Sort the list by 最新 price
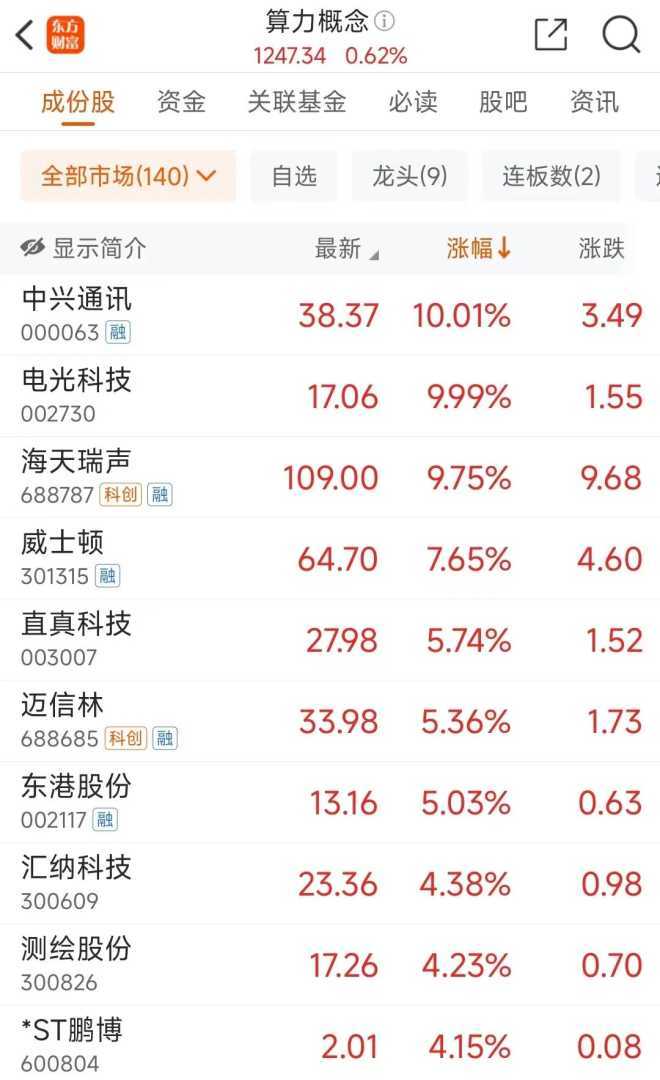Viewport: 660px width, 1080px height. (x=346, y=249)
